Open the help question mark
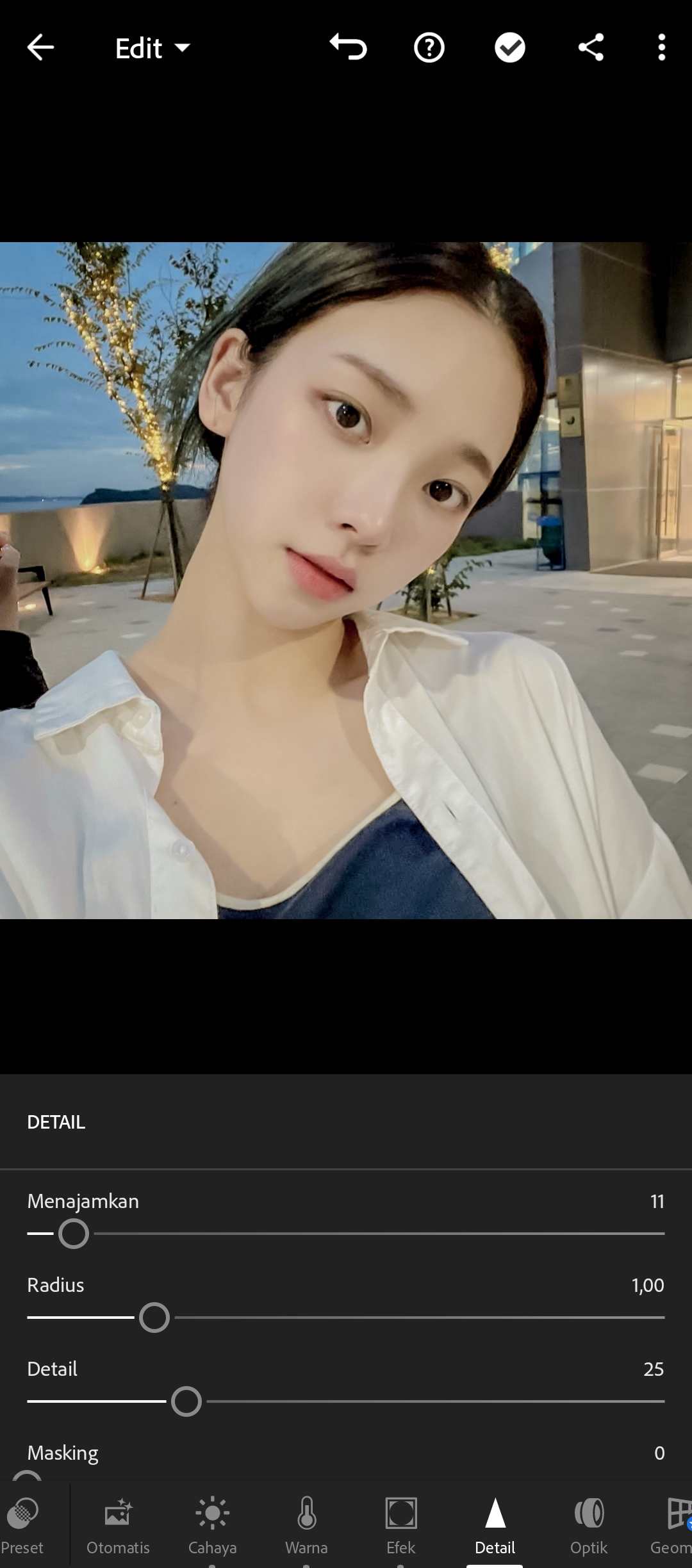The width and height of the screenshot is (692, 1568). (429, 47)
